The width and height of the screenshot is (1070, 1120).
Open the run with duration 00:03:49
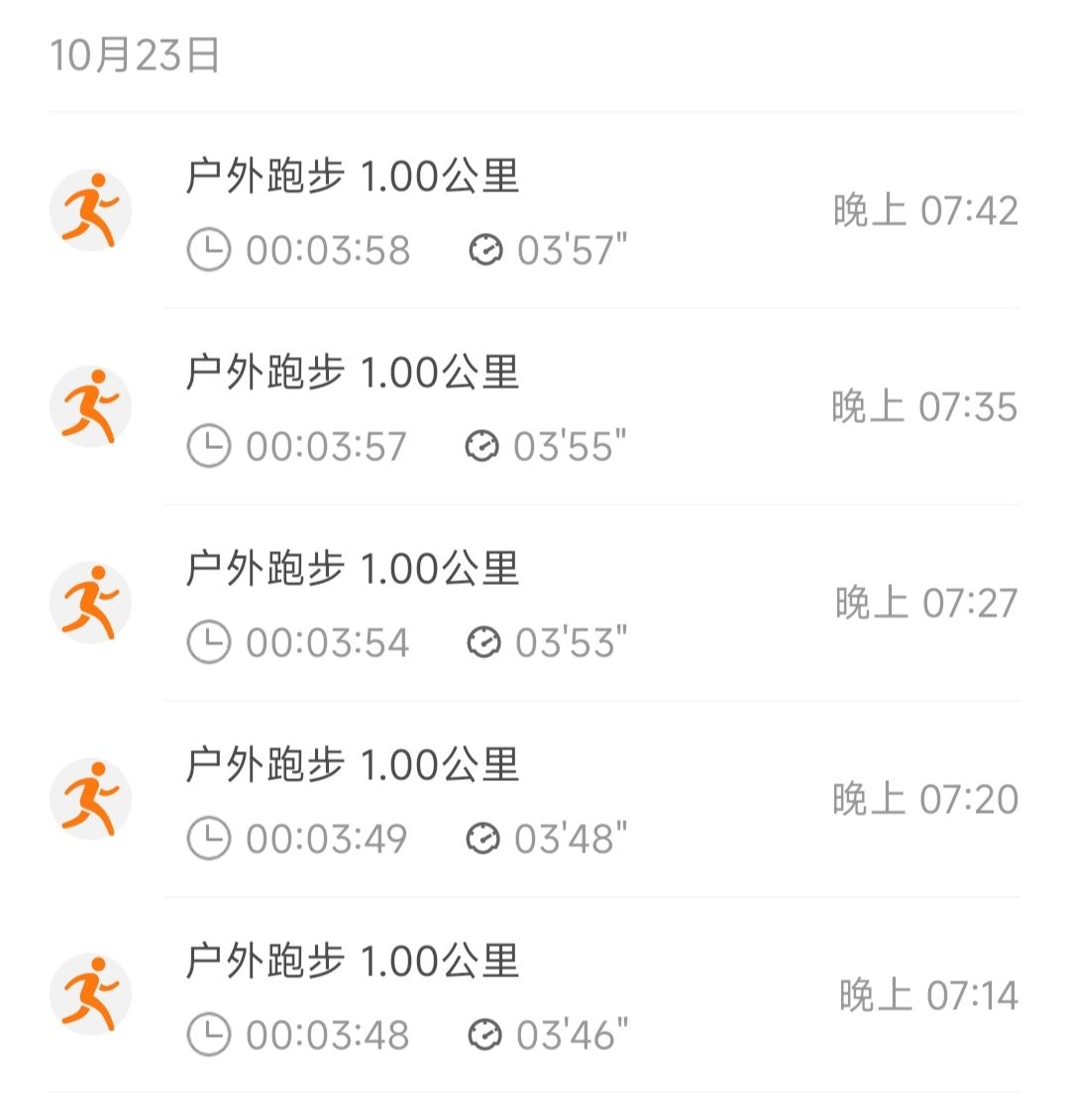click(535, 800)
